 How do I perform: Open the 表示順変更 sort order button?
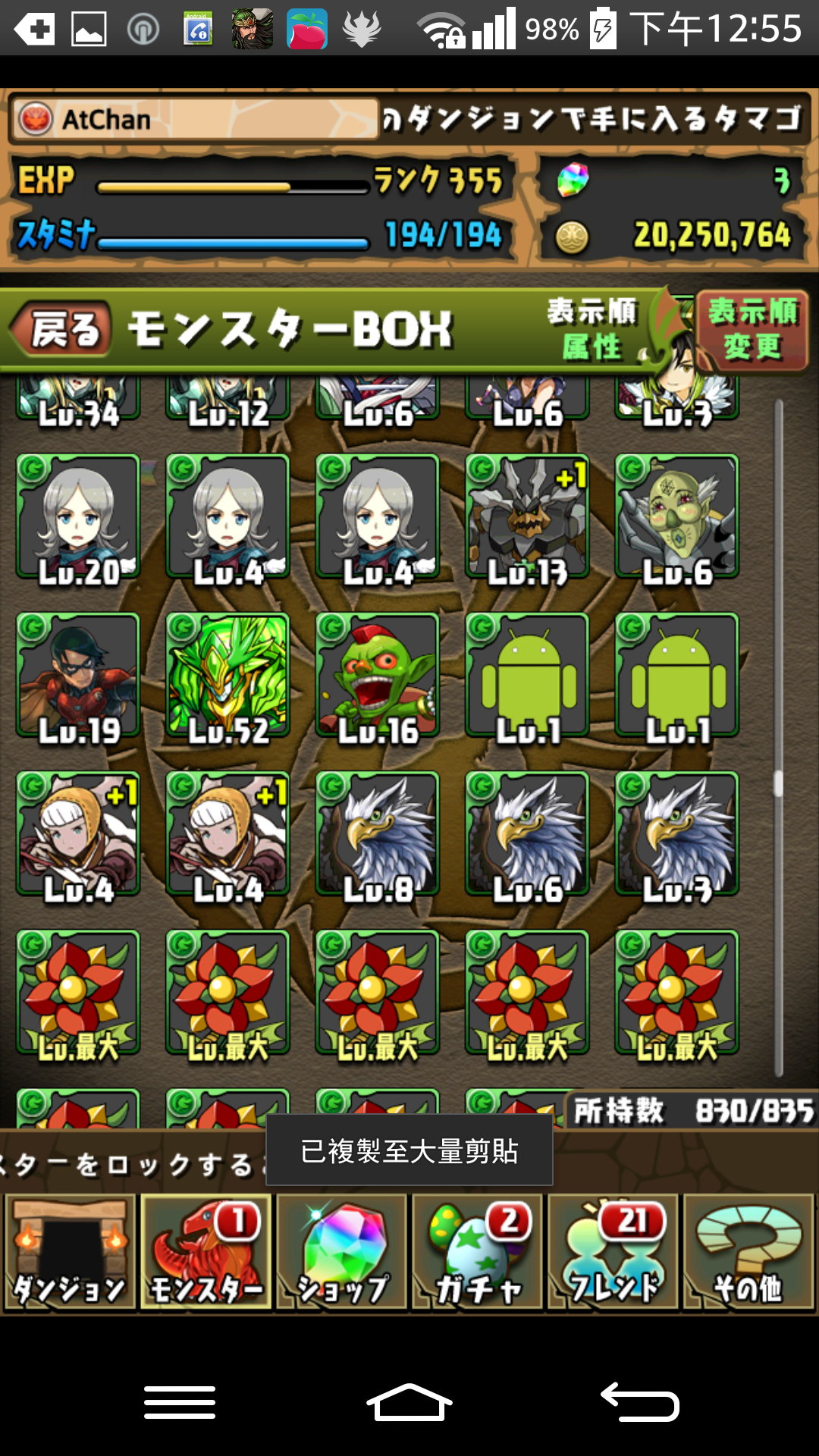(x=752, y=331)
